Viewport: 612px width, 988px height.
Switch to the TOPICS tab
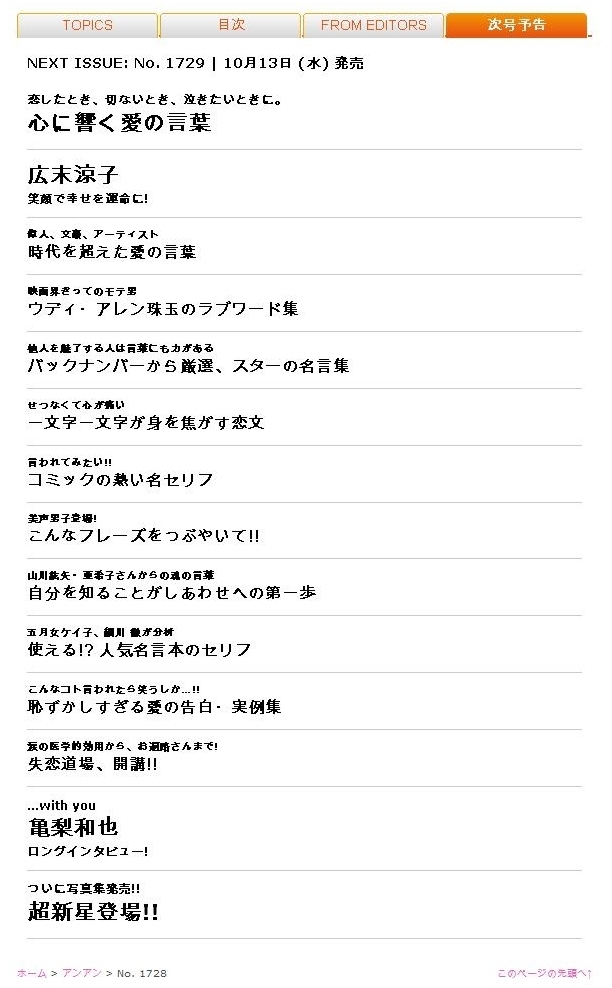point(88,25)
